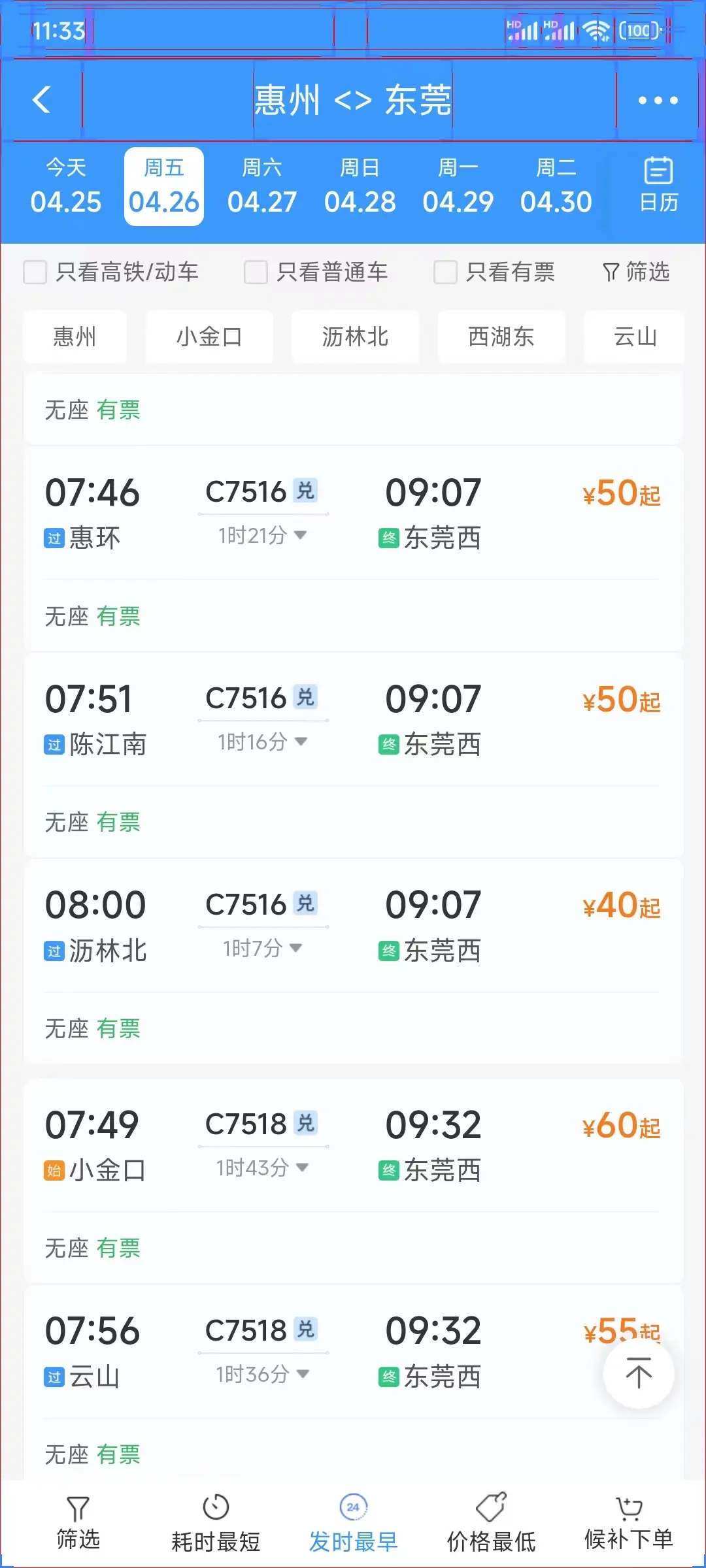Sort by 耗时最短 in the bottom bar
The image size is (706, 1568).
(x=216, y=1524)
